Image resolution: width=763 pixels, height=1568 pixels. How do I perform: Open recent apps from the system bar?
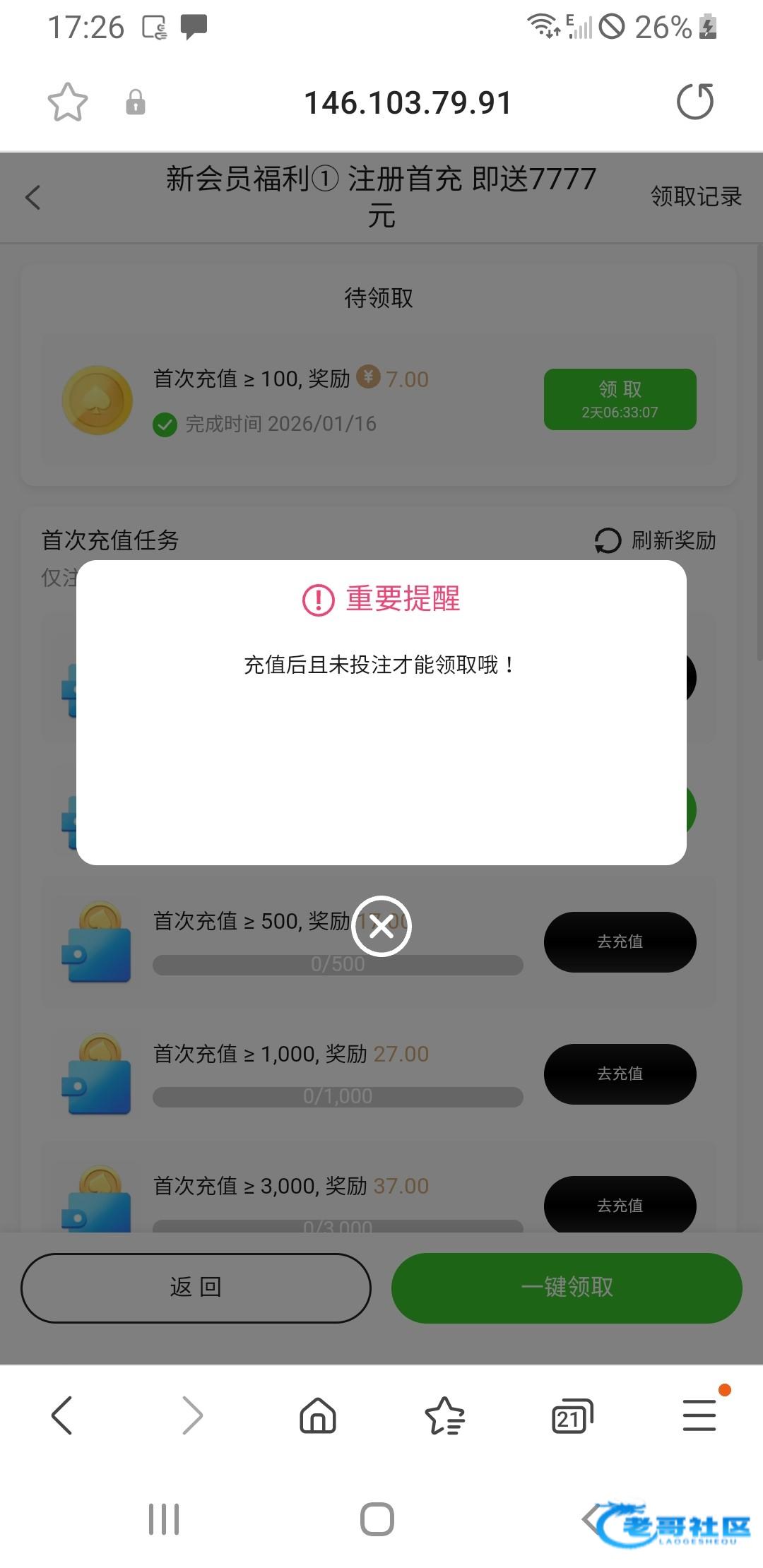coord(164,1519)
